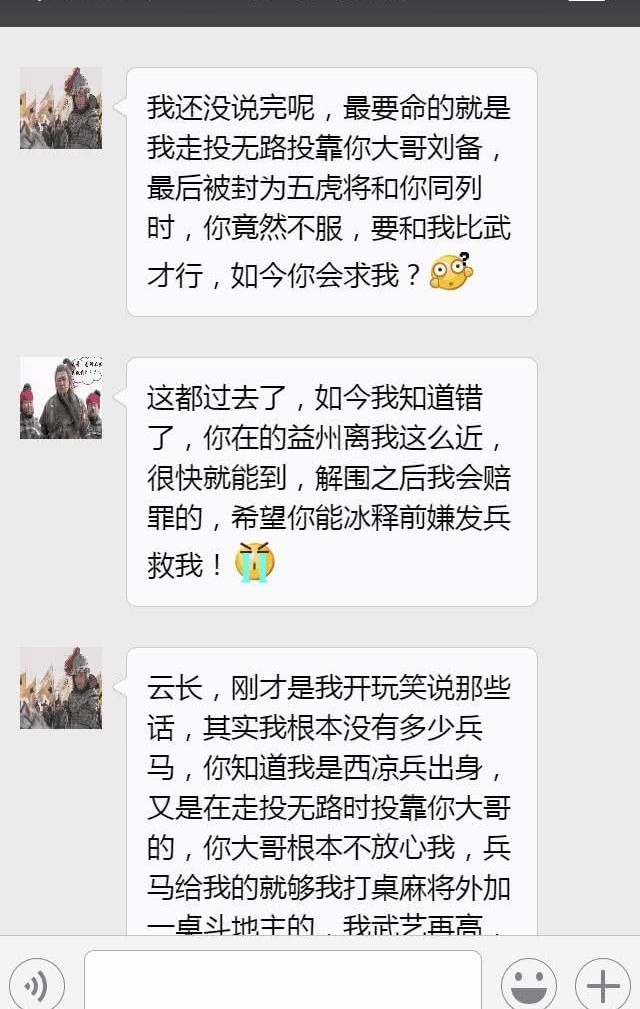Focus the message text input field
This screenshot has height=1009, width=640.
tap(283, 982)
